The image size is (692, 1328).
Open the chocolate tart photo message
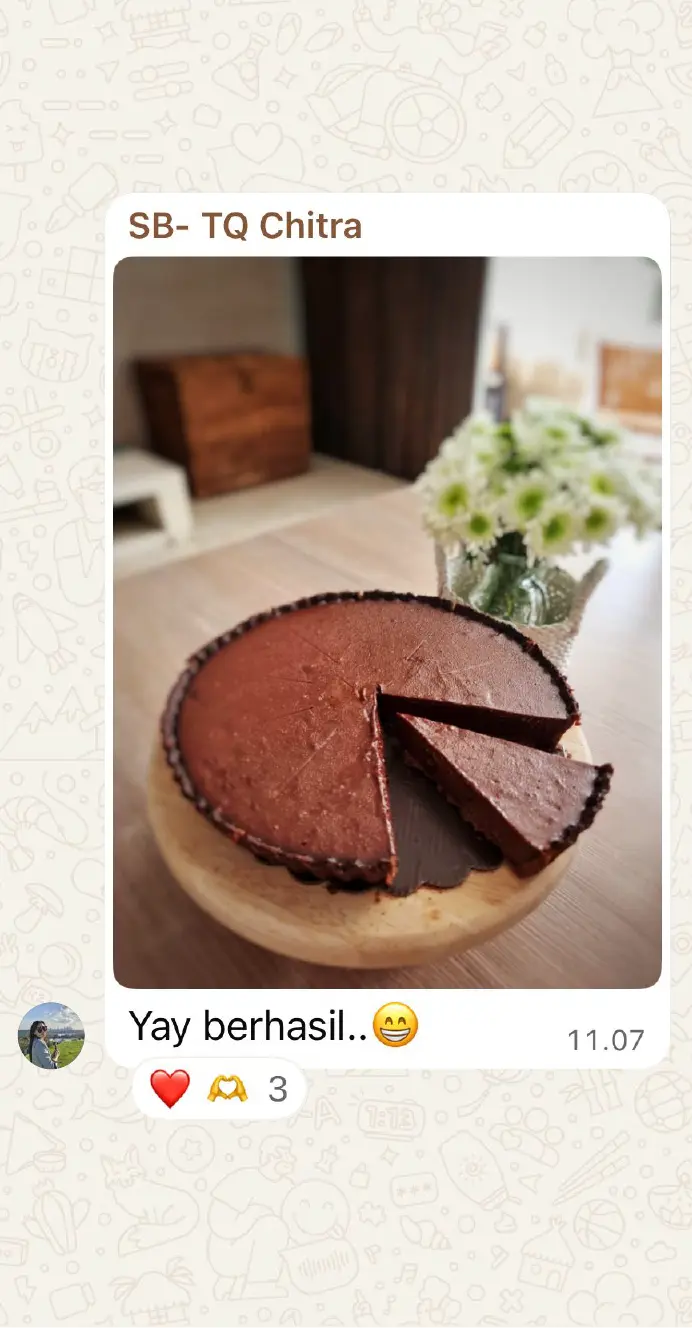click(x=387, y=622)
